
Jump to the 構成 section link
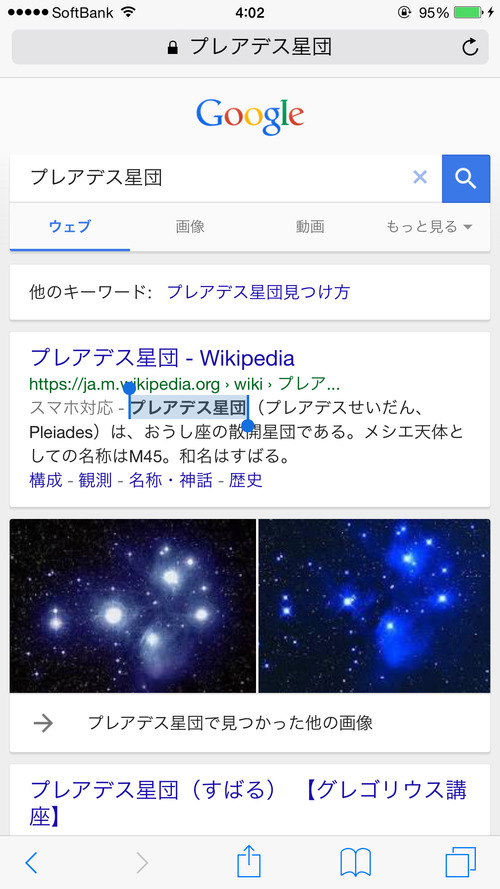click(46, 480)
